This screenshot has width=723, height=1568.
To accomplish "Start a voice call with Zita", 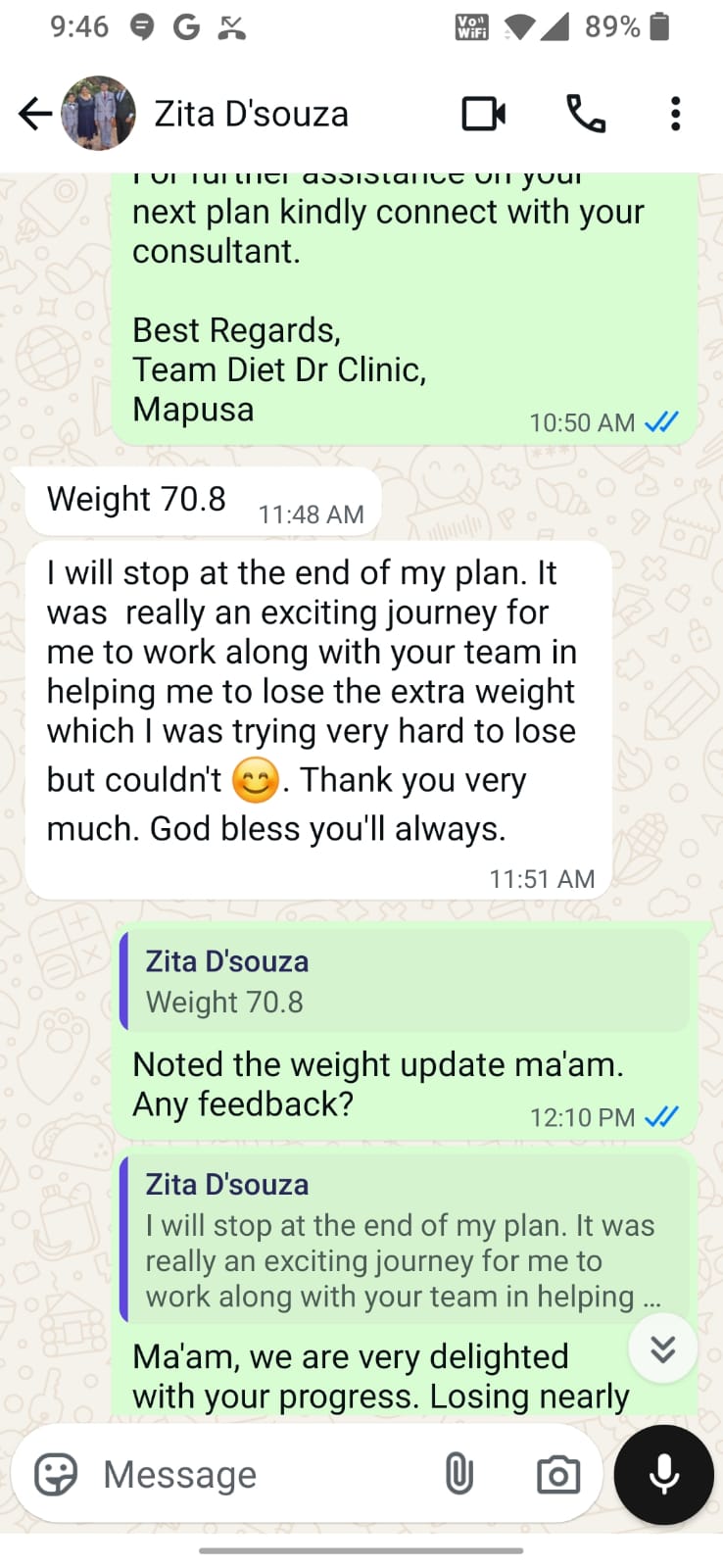I will pyautogui.click(x=586, y=114).
